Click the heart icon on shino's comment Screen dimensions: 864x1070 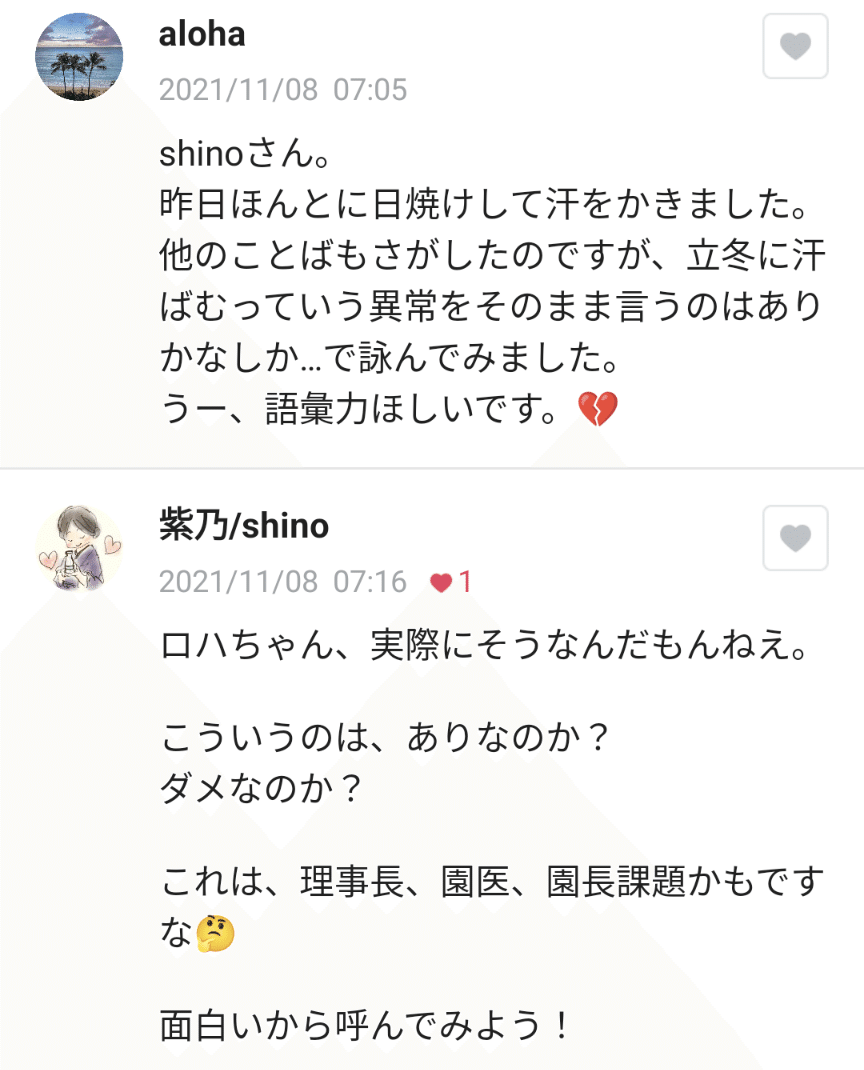click(x=796, y=538)
